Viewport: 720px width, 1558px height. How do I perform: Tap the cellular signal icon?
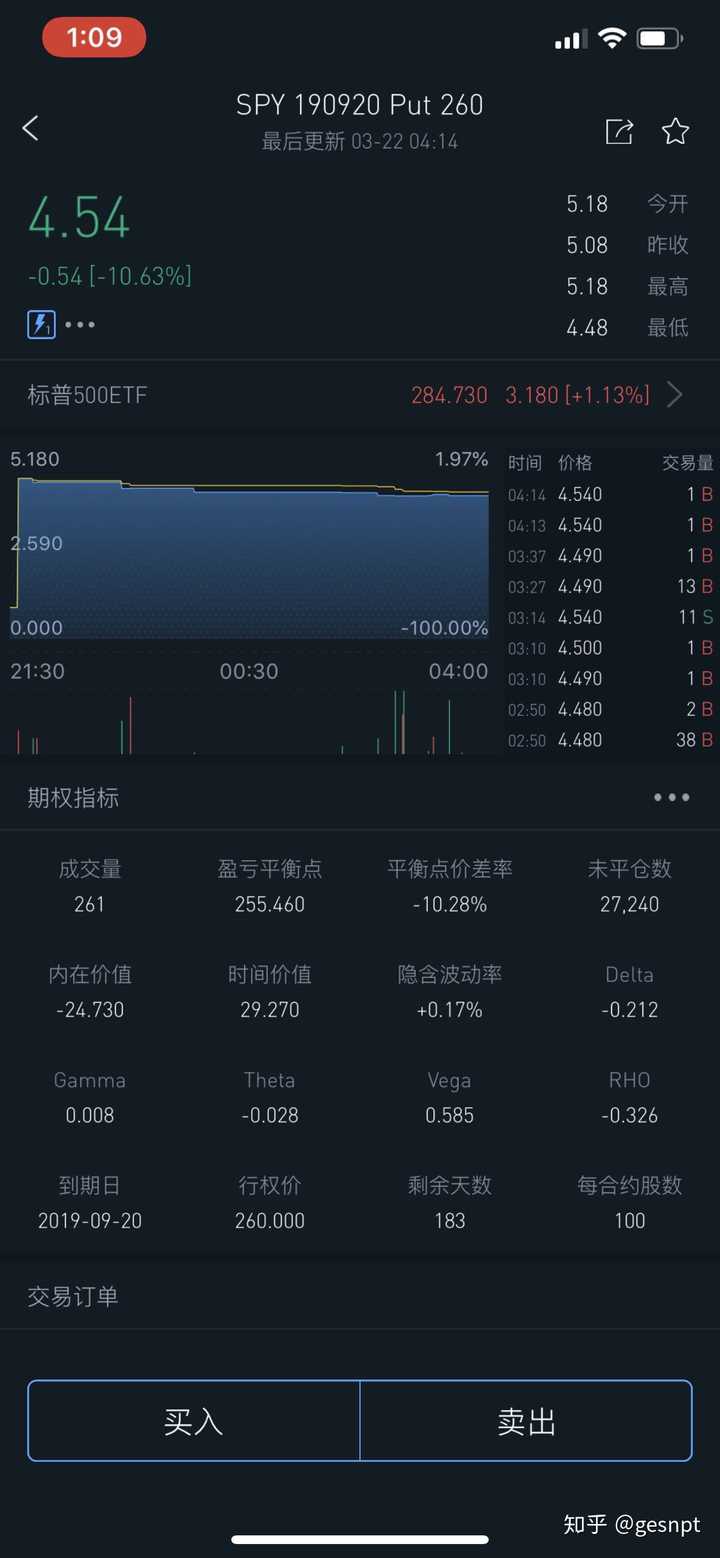[570, 40]
